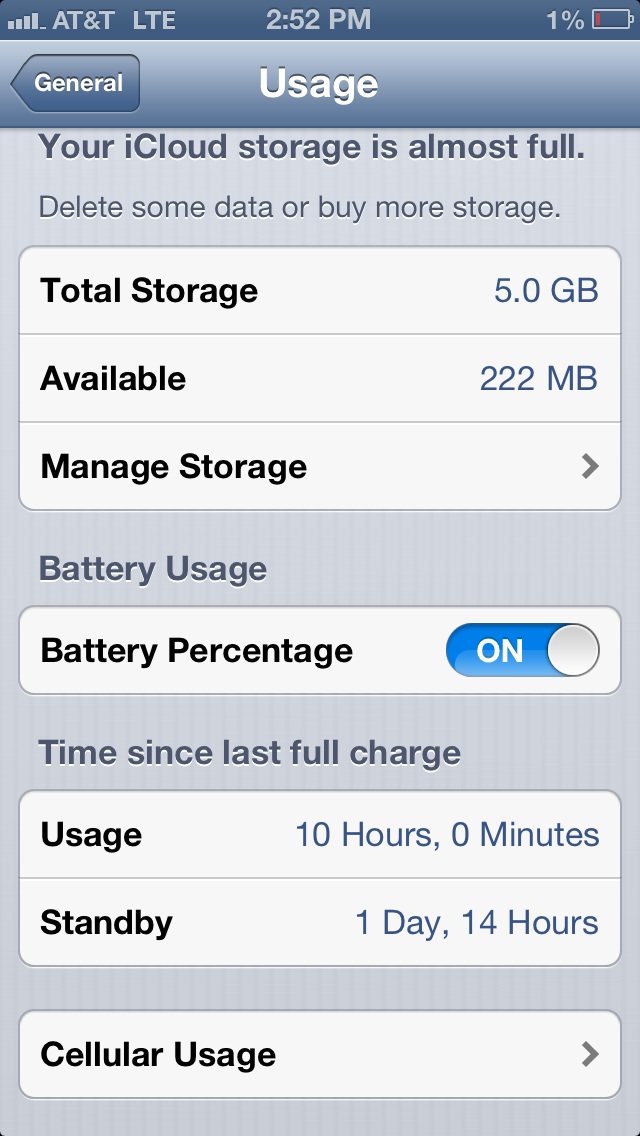Viewport: 640px width, 1136px height.
Task: Open Manage Storage
Action: coord(320,467)
